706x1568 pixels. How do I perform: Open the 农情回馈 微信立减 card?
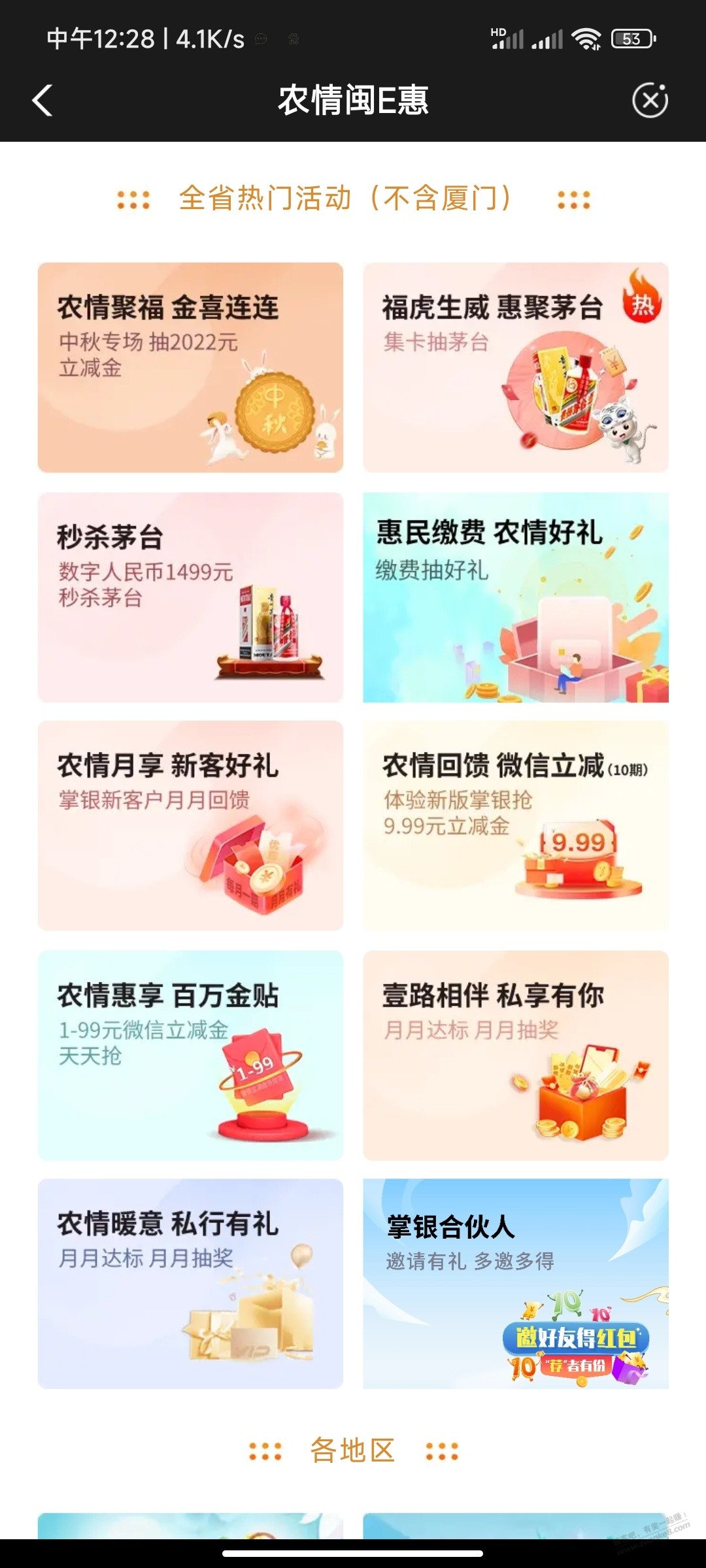[515, 826]
